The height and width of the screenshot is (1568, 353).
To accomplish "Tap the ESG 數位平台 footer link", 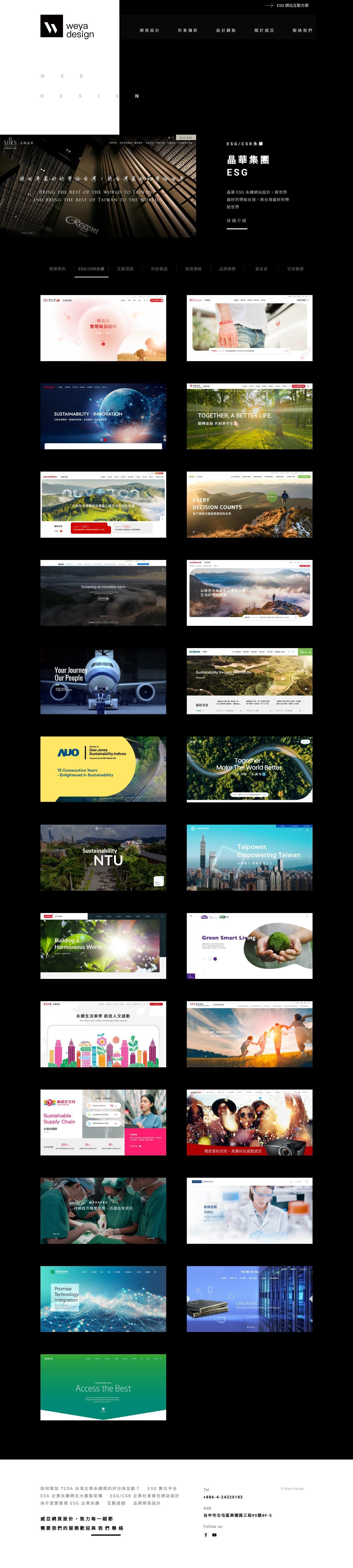I will [x=162, y=1488].
